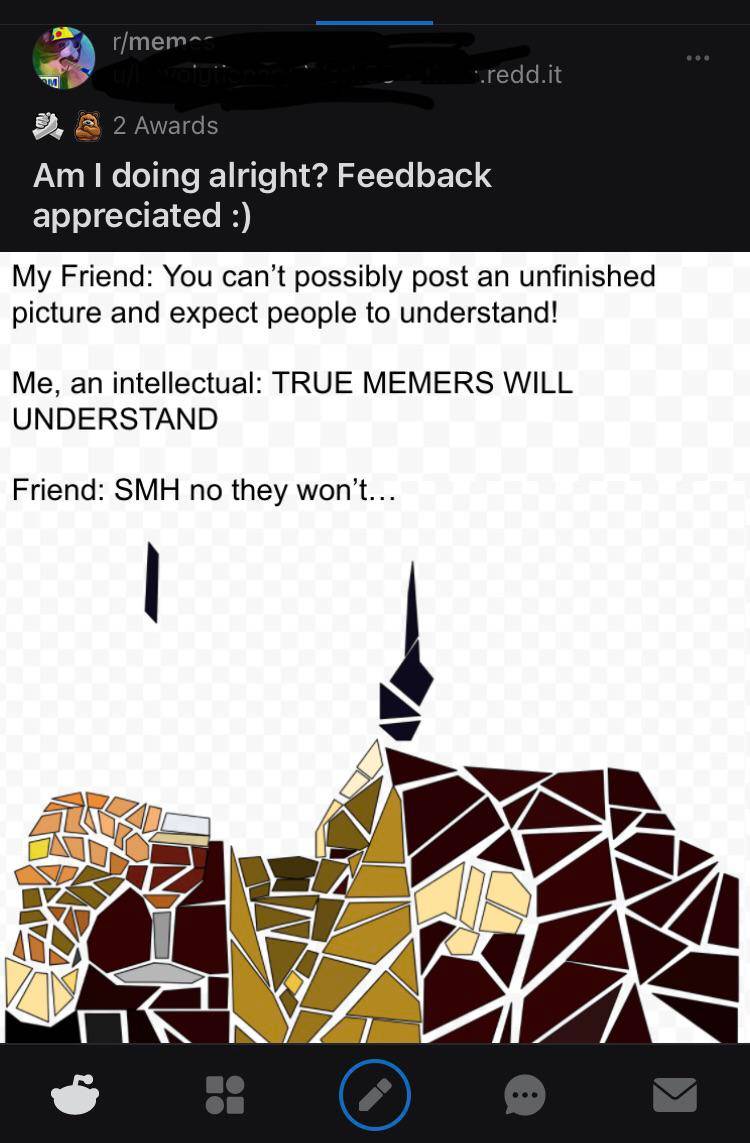Switch to the chat tab

click(525, 1095)
